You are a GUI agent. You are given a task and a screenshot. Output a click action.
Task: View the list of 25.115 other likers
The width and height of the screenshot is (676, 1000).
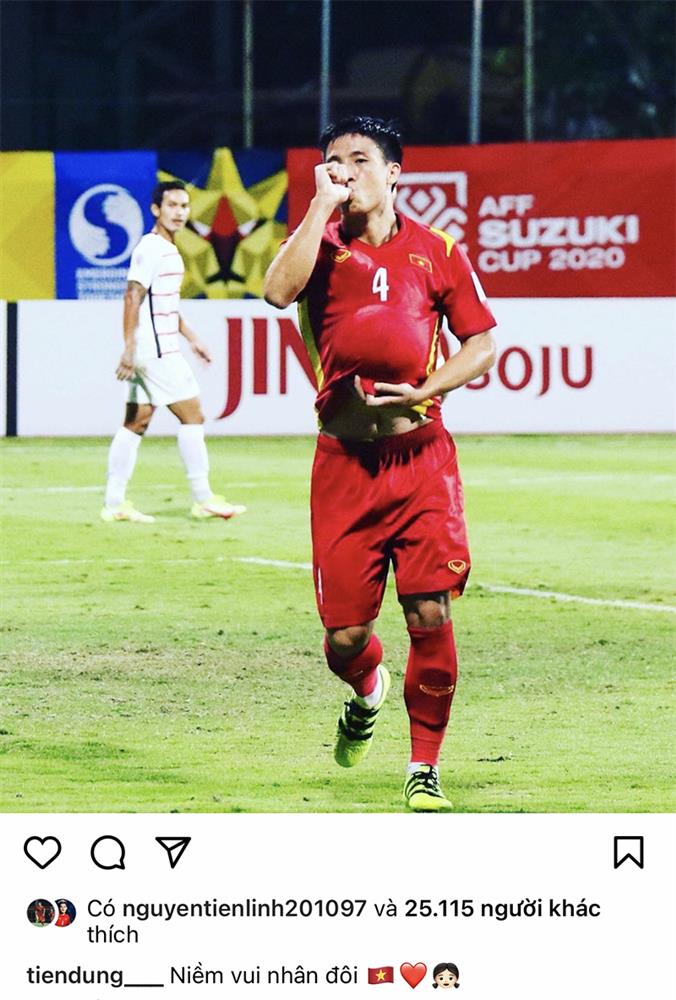[x=501, y=909]
